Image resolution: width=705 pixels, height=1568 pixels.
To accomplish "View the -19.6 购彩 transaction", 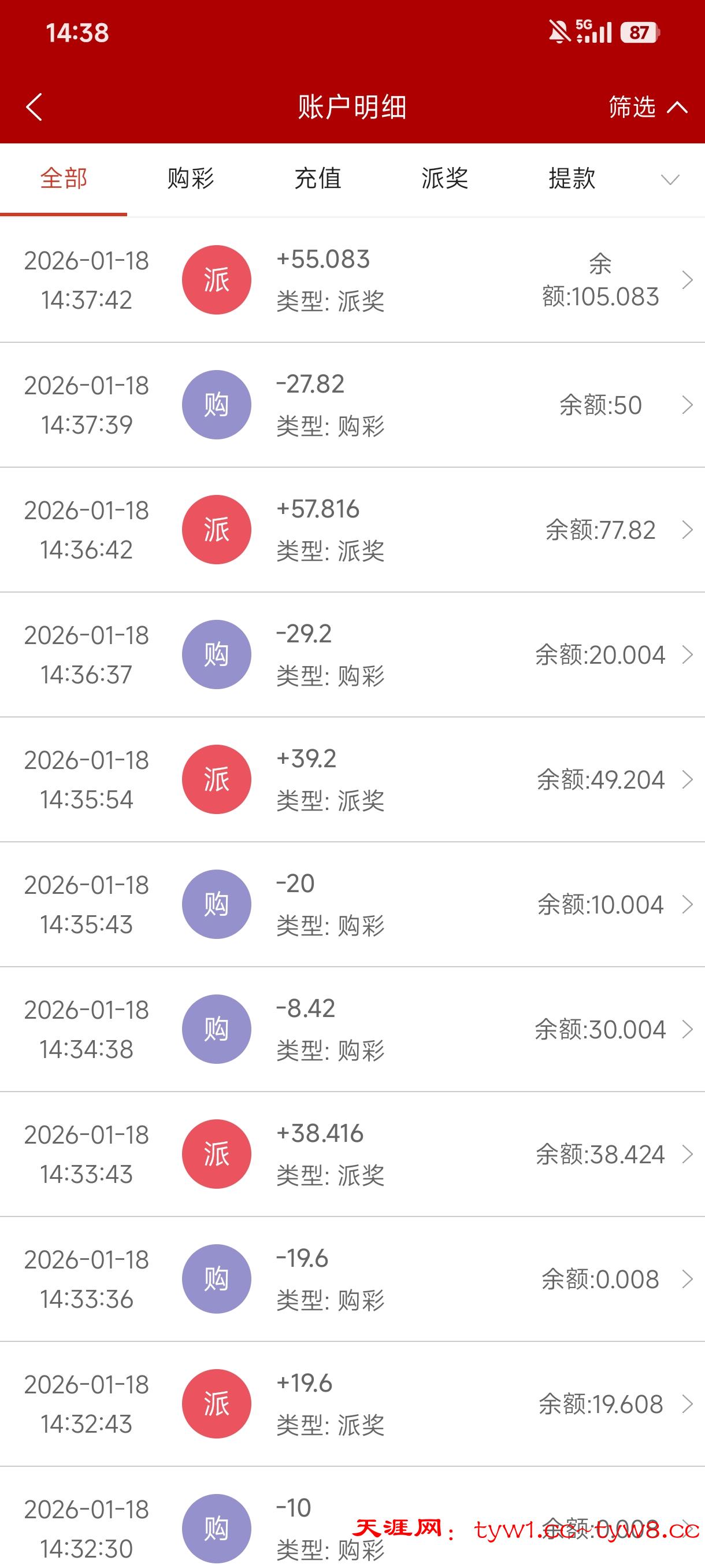I will pos(352,1278).
